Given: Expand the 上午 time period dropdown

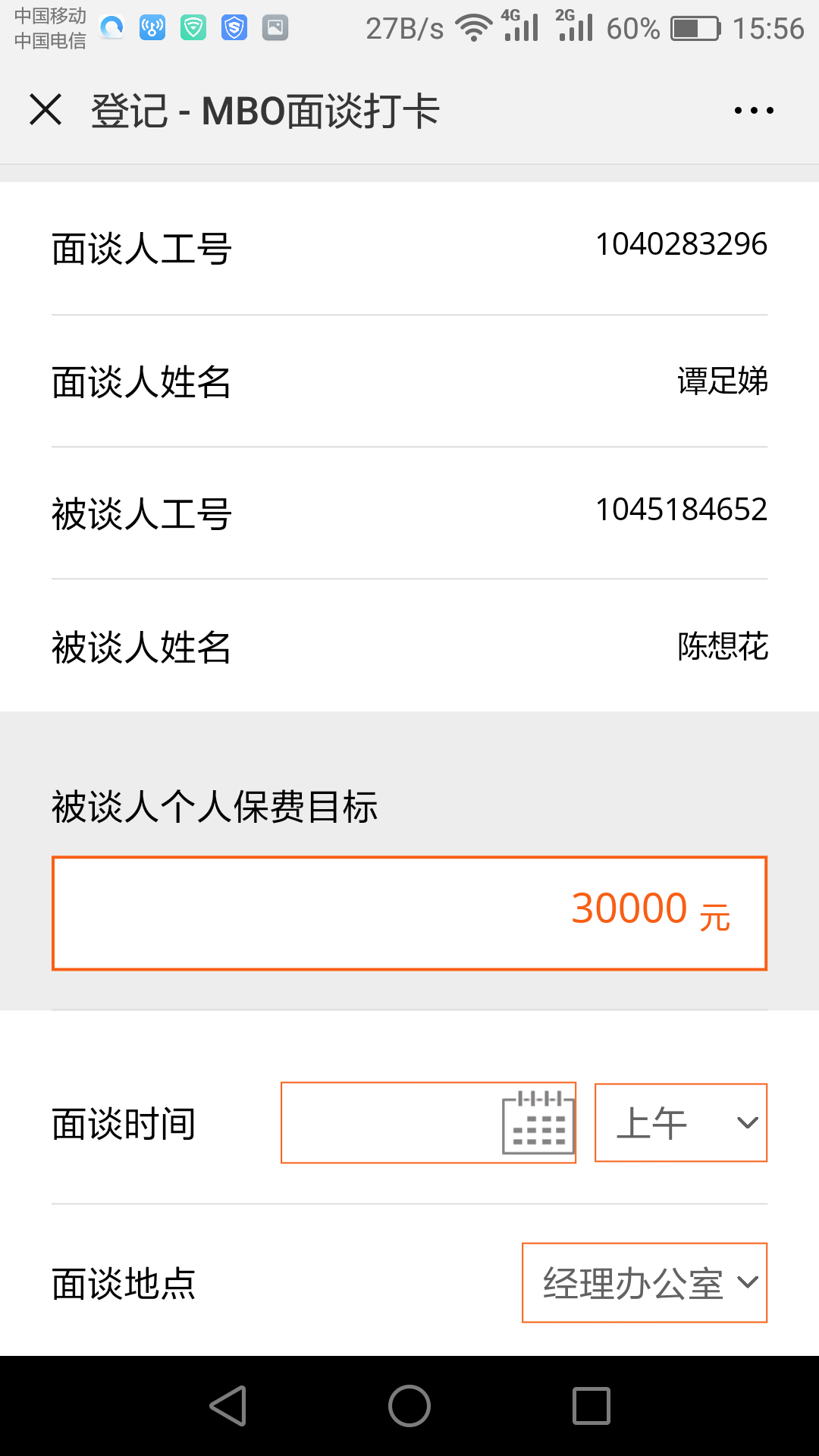Looking at the screenshot, I should (681, 1122).
